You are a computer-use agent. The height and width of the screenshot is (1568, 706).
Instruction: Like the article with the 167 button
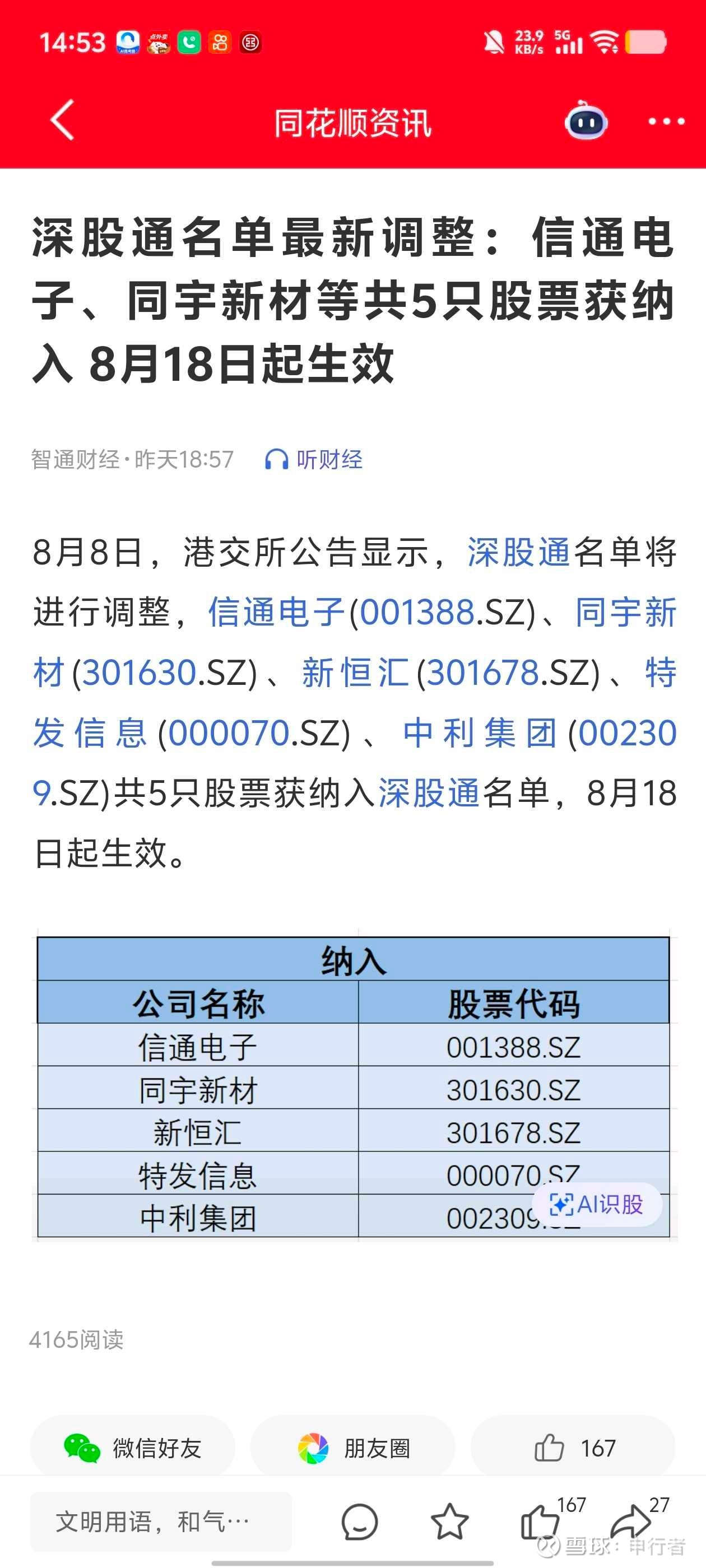click(573, 1448)
